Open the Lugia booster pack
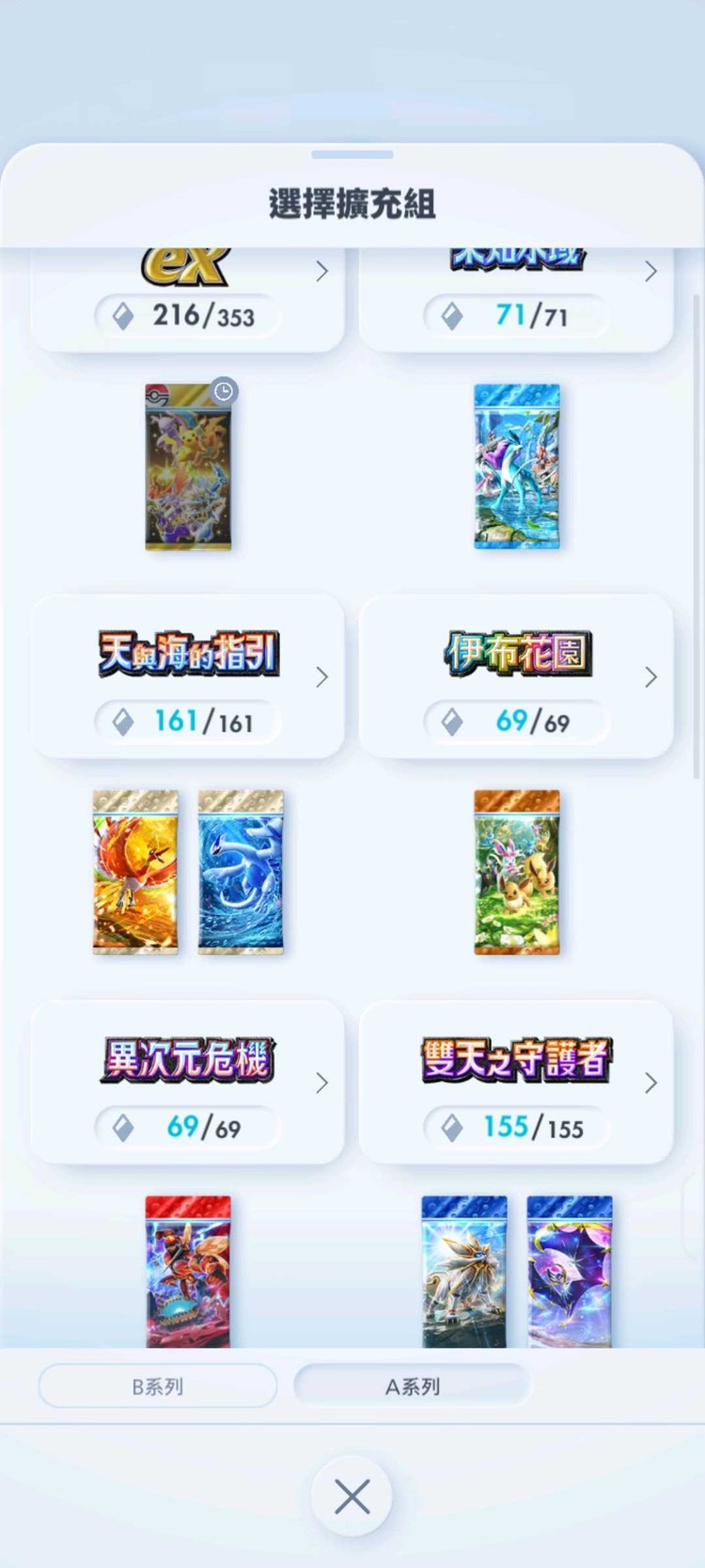 (x=241, y=873)
